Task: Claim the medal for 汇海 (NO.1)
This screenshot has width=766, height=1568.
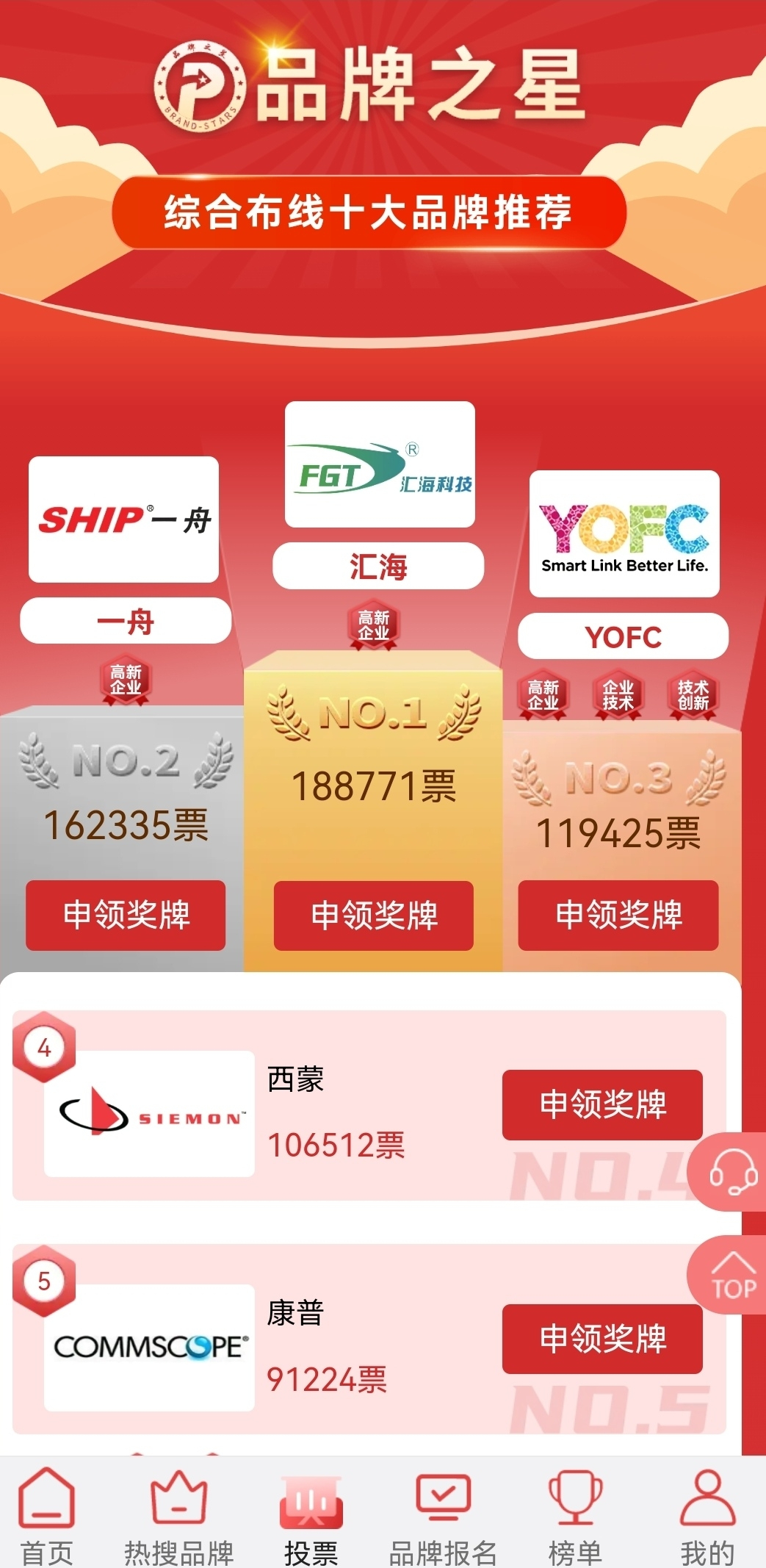Action: click(x=374, y=915)
